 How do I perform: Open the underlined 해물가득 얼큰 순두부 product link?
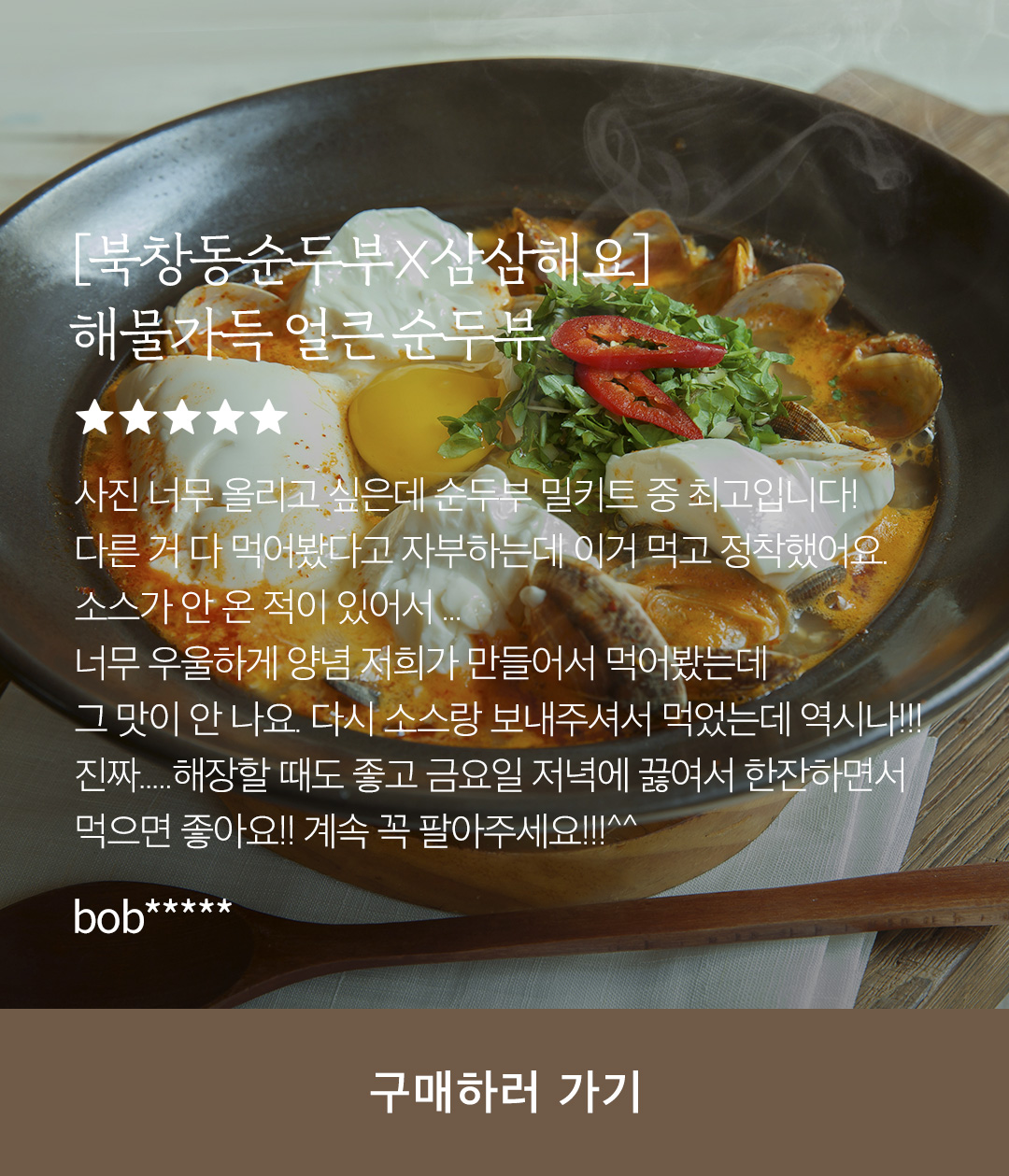pos(308,333)
